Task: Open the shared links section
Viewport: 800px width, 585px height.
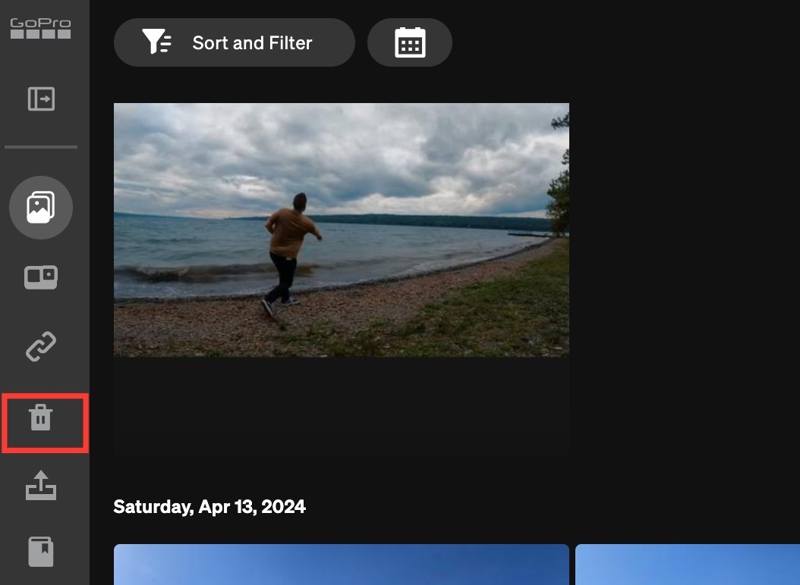Action: pos(41,347)
